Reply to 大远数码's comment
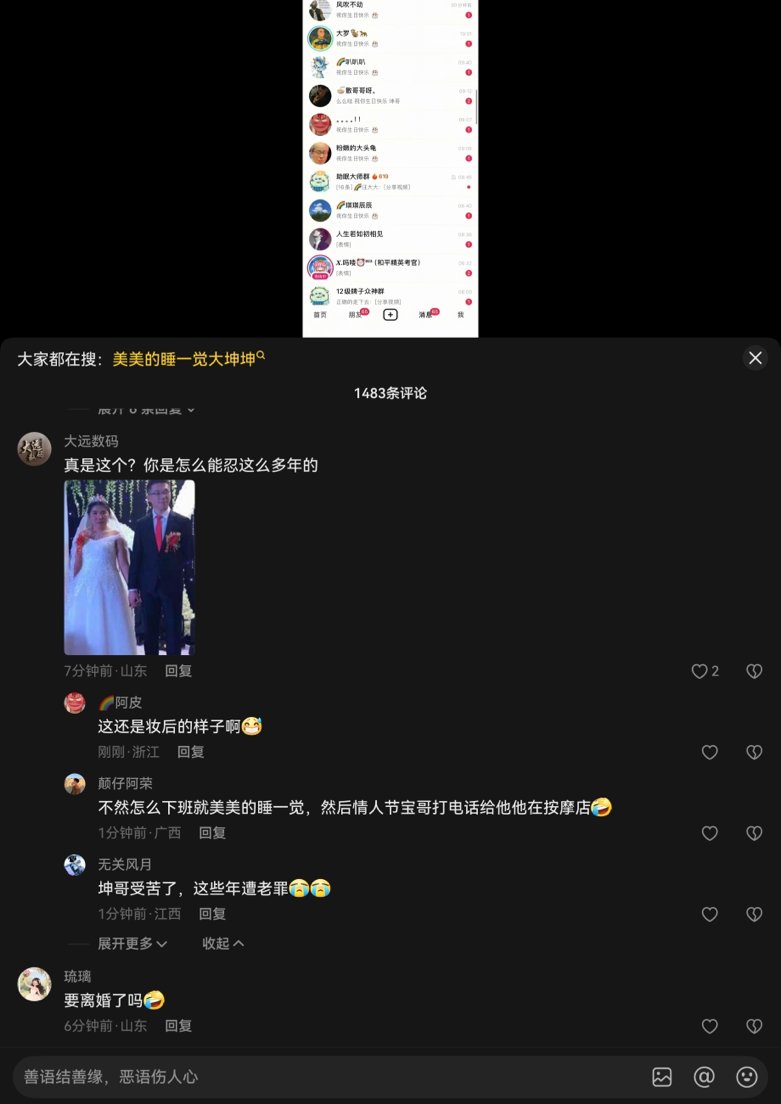Viewport: 781px width, 1104px height. click(178, 671)
